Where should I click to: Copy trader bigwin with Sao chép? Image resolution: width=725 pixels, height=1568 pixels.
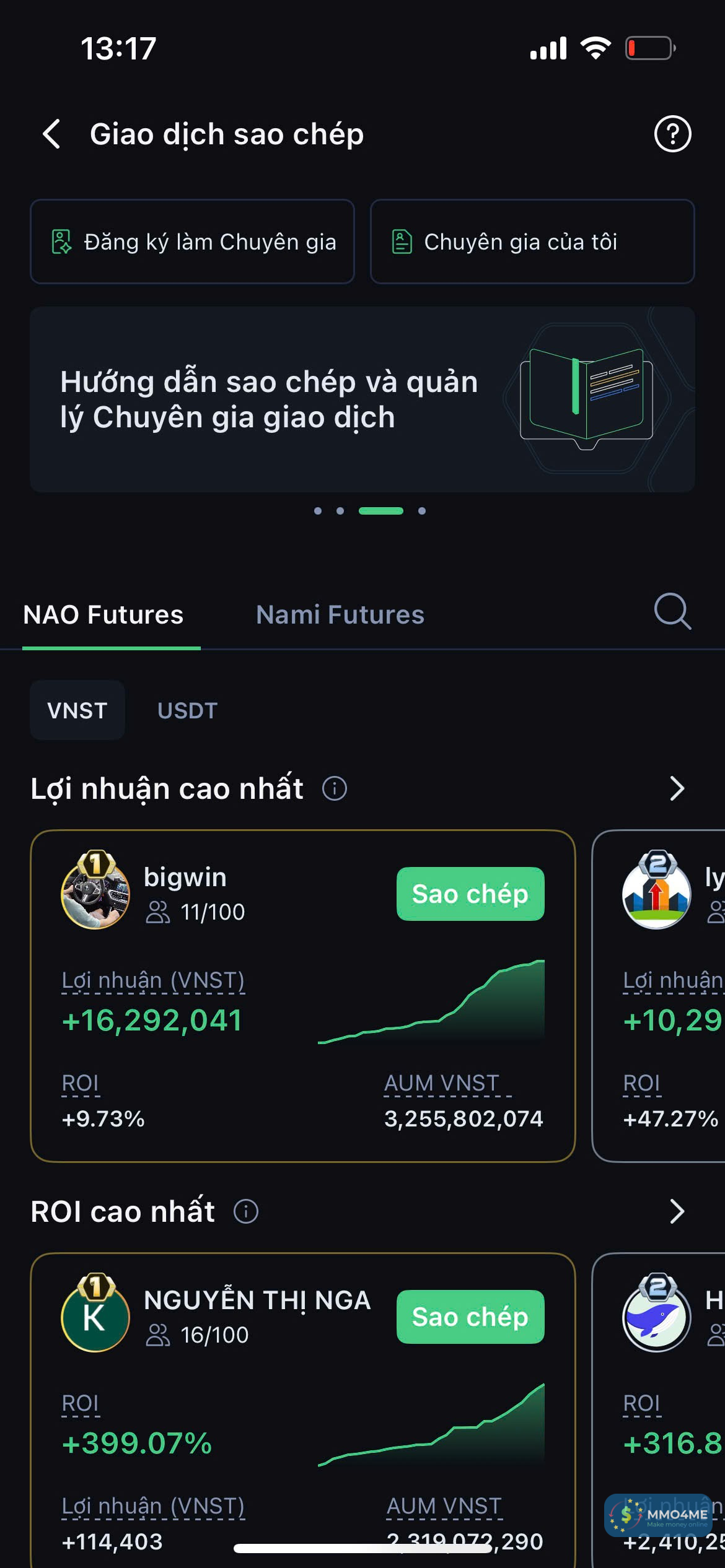click(x=470, y=894)
